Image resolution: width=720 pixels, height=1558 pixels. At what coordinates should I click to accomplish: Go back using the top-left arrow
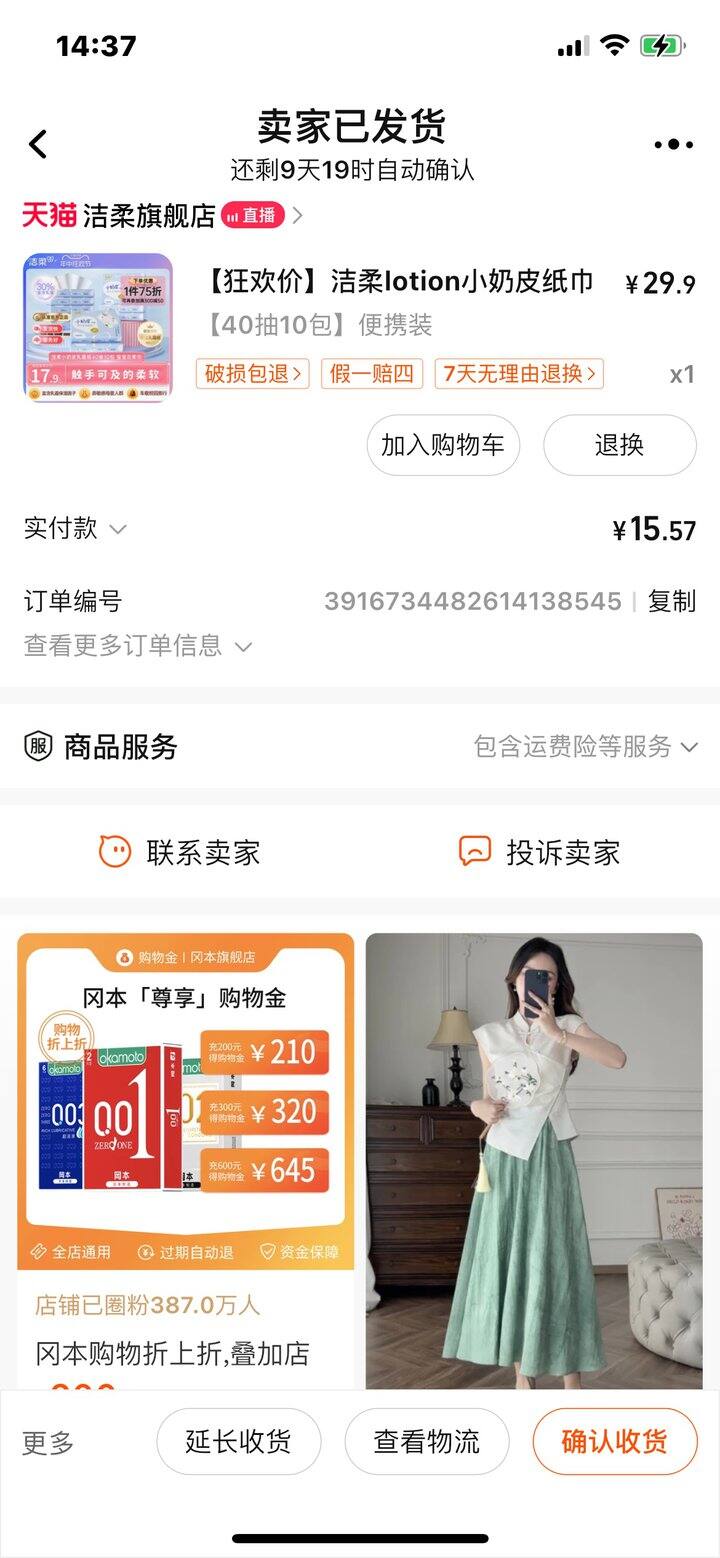[38, 145]
